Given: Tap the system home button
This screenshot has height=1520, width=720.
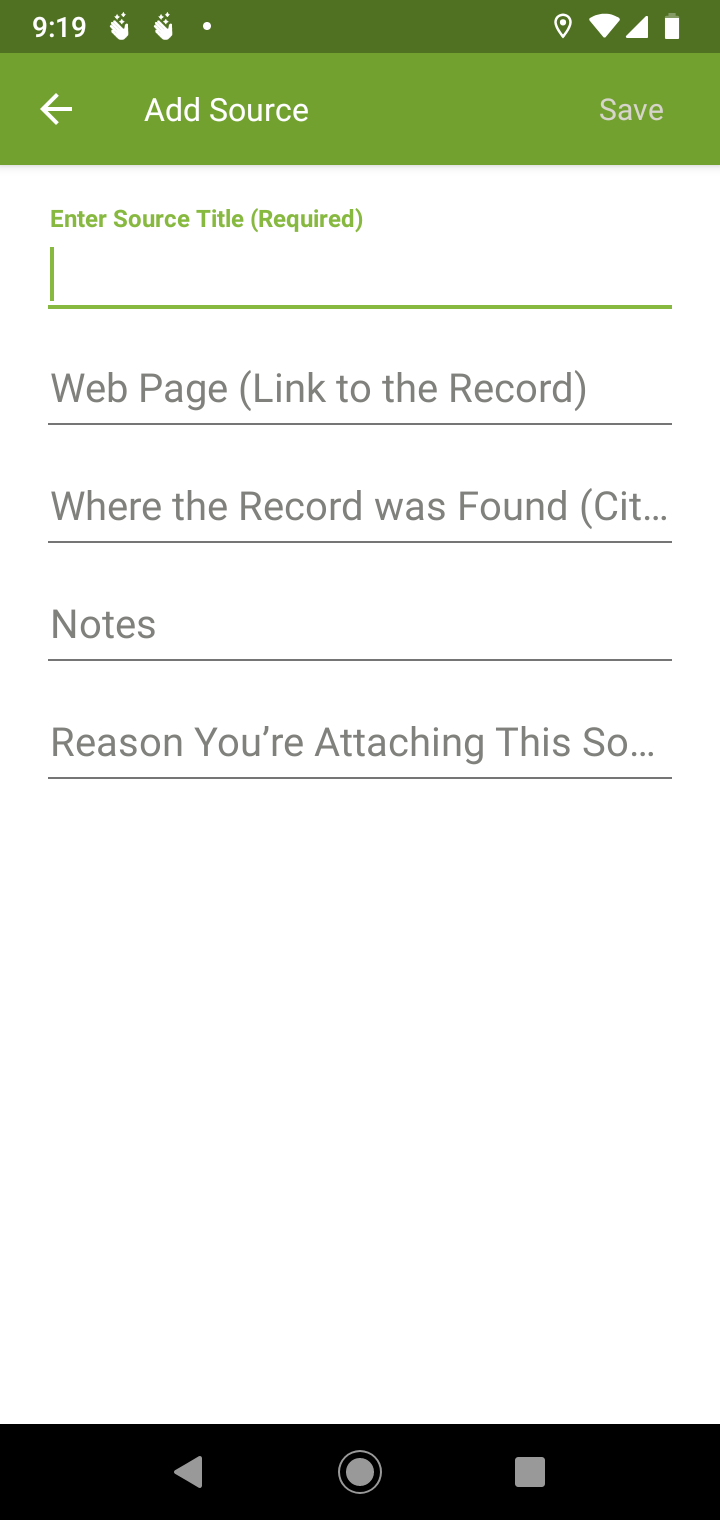Looking at the screenshot, I should [360, 1471].
